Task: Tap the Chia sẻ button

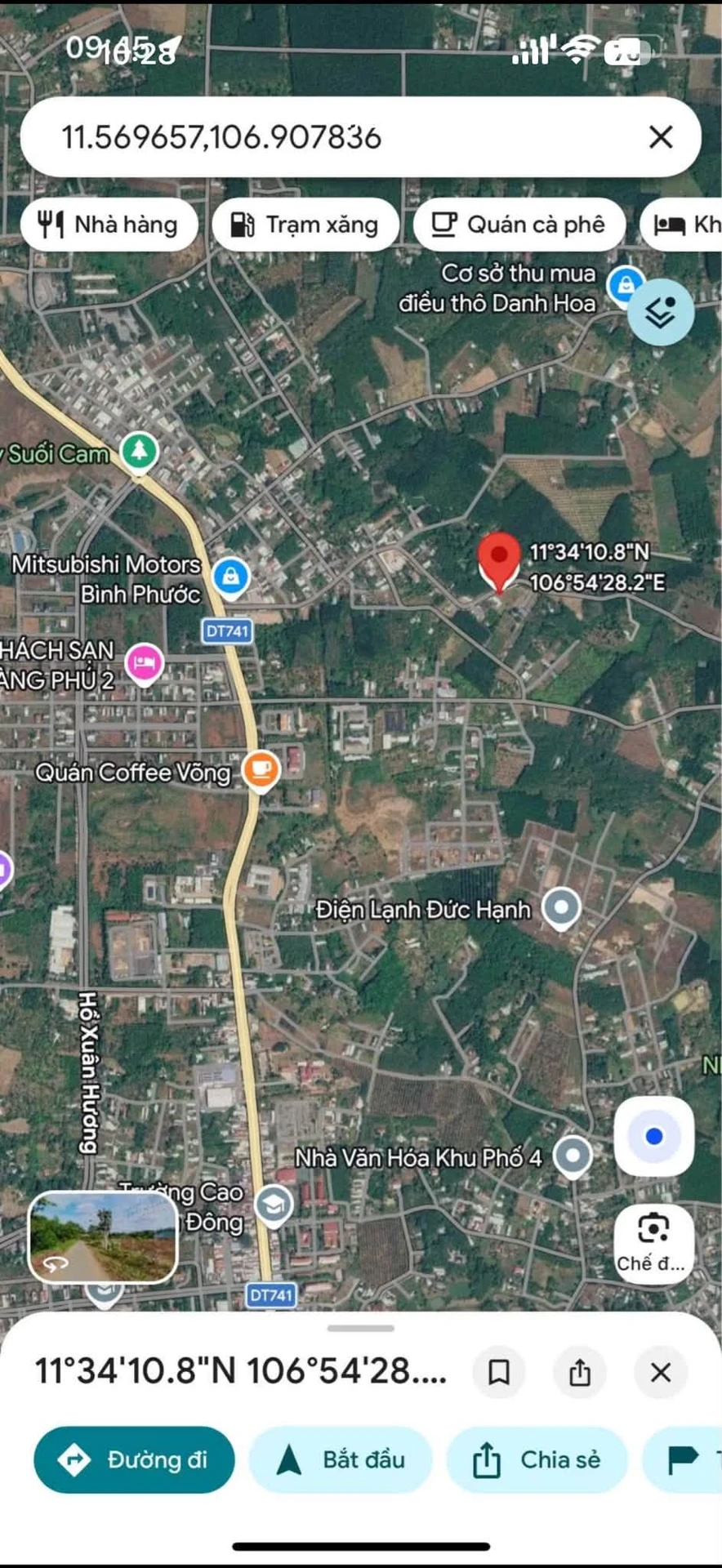Action: pos(537,1459)
